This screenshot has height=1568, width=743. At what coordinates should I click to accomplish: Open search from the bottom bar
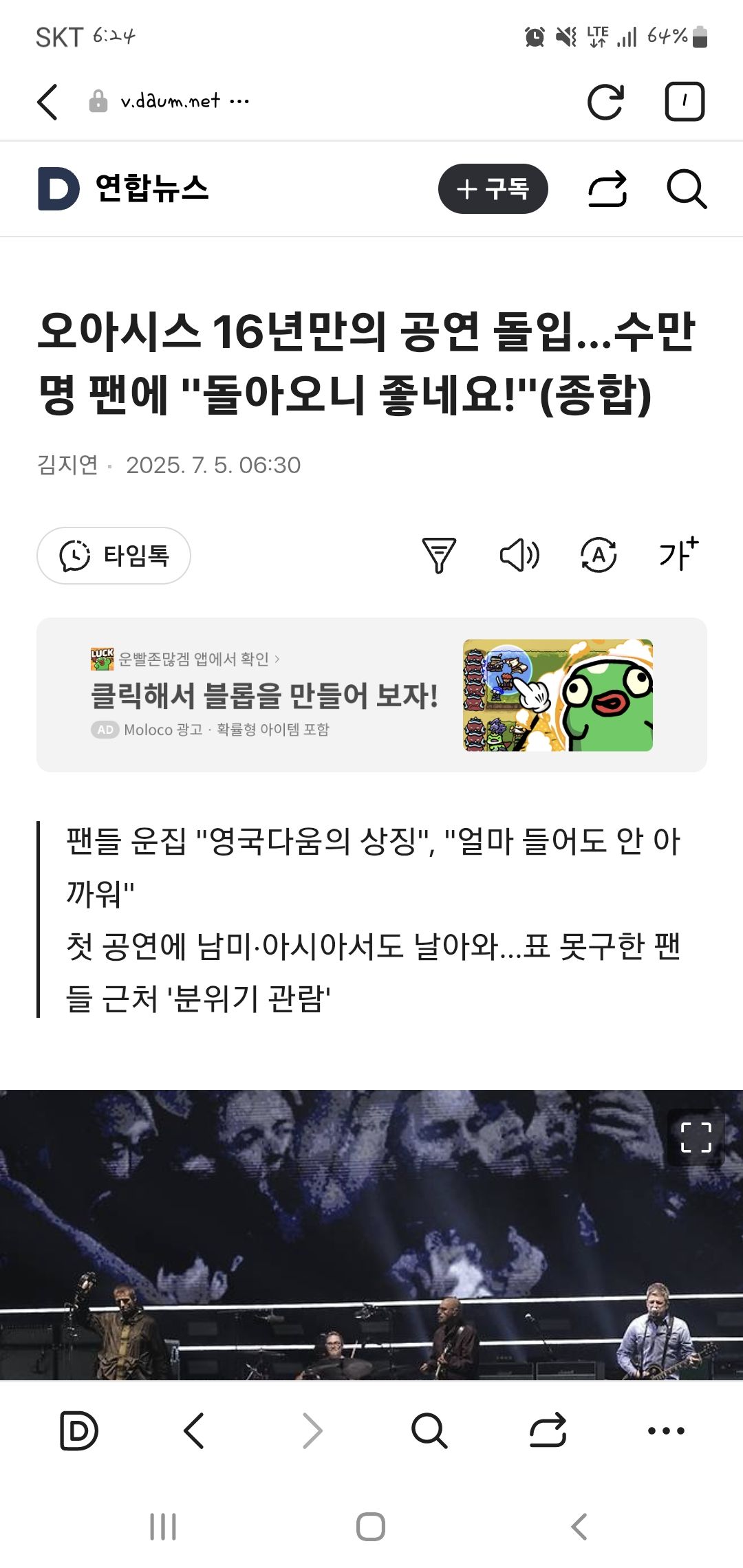(x=429, y=1430)
